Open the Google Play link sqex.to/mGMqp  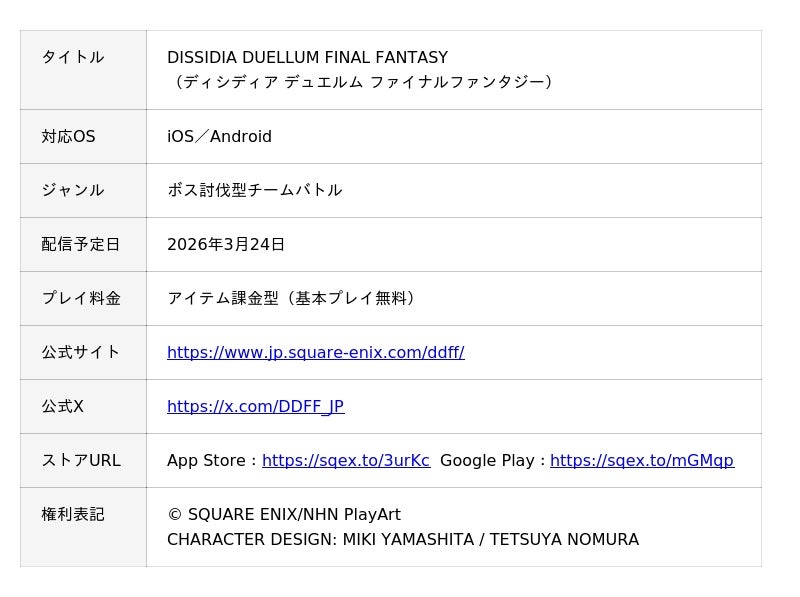(641, 460)
